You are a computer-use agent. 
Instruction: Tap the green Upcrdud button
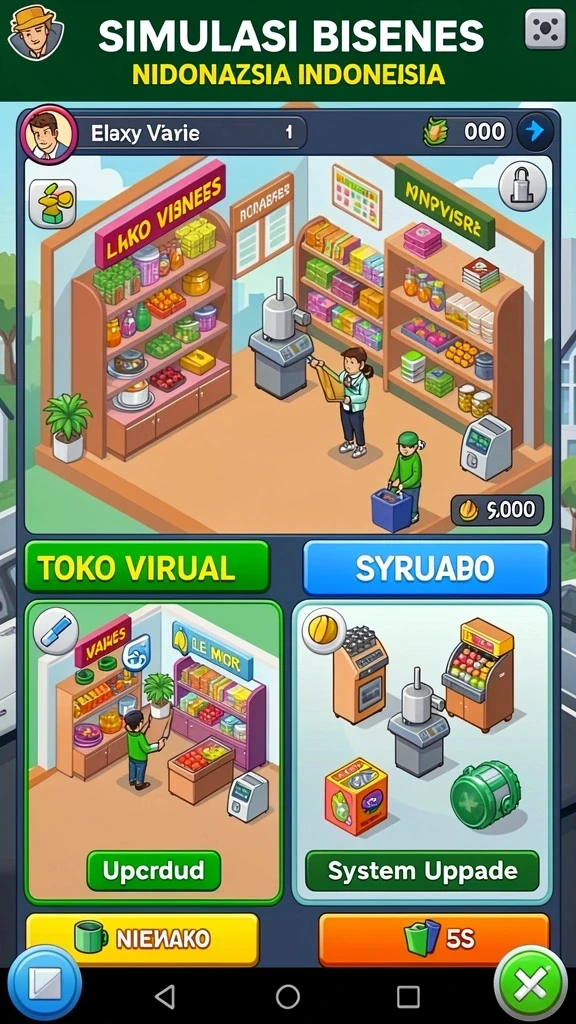tap(154, 870)
